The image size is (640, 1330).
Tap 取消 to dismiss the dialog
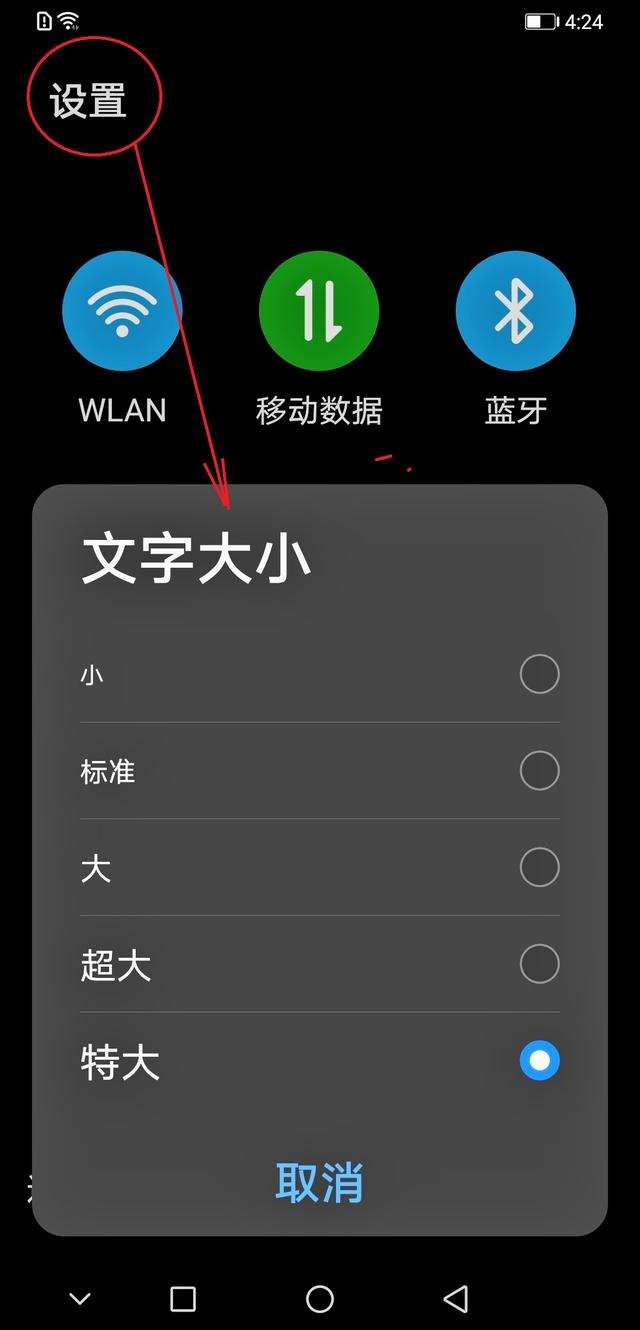click(320, 1183)
